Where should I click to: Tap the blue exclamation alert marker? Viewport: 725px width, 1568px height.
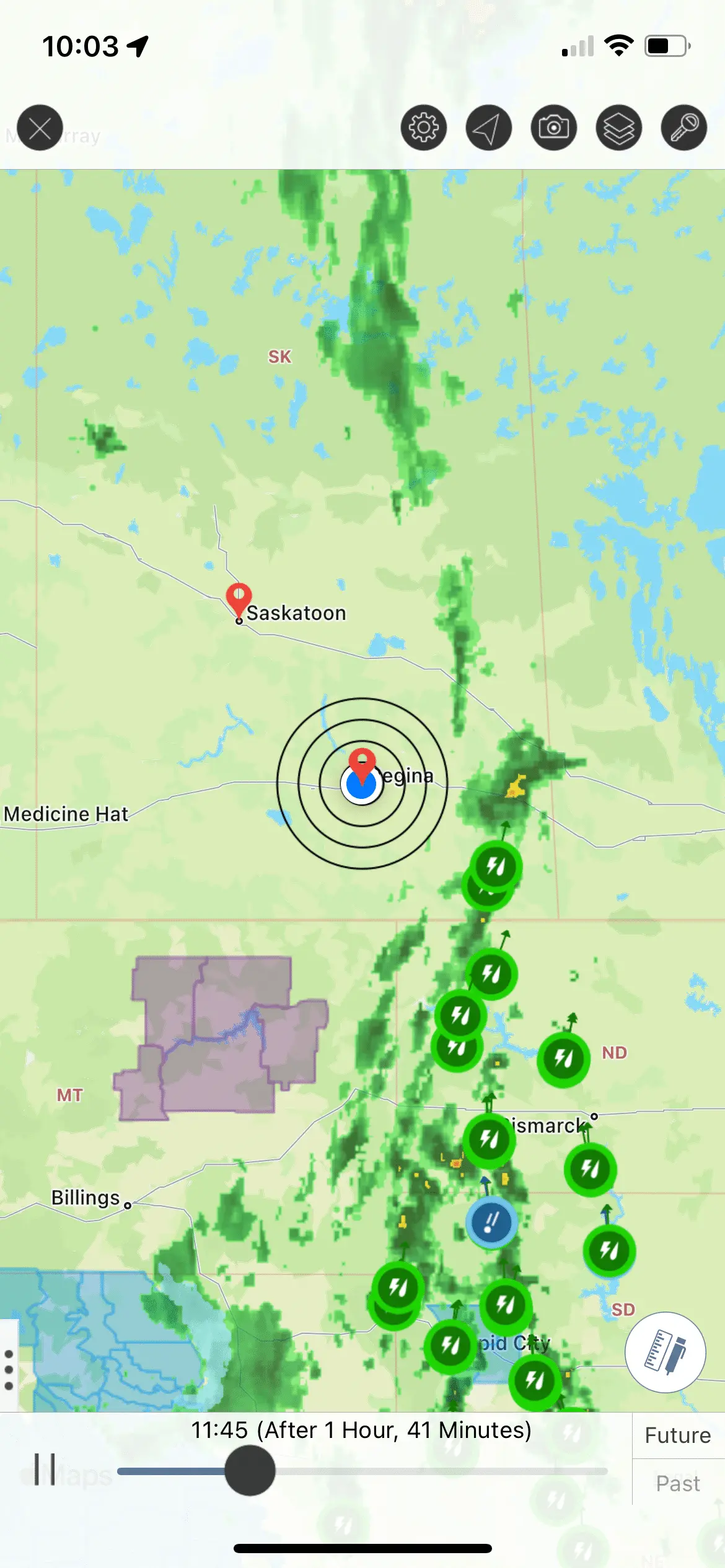491,1222
